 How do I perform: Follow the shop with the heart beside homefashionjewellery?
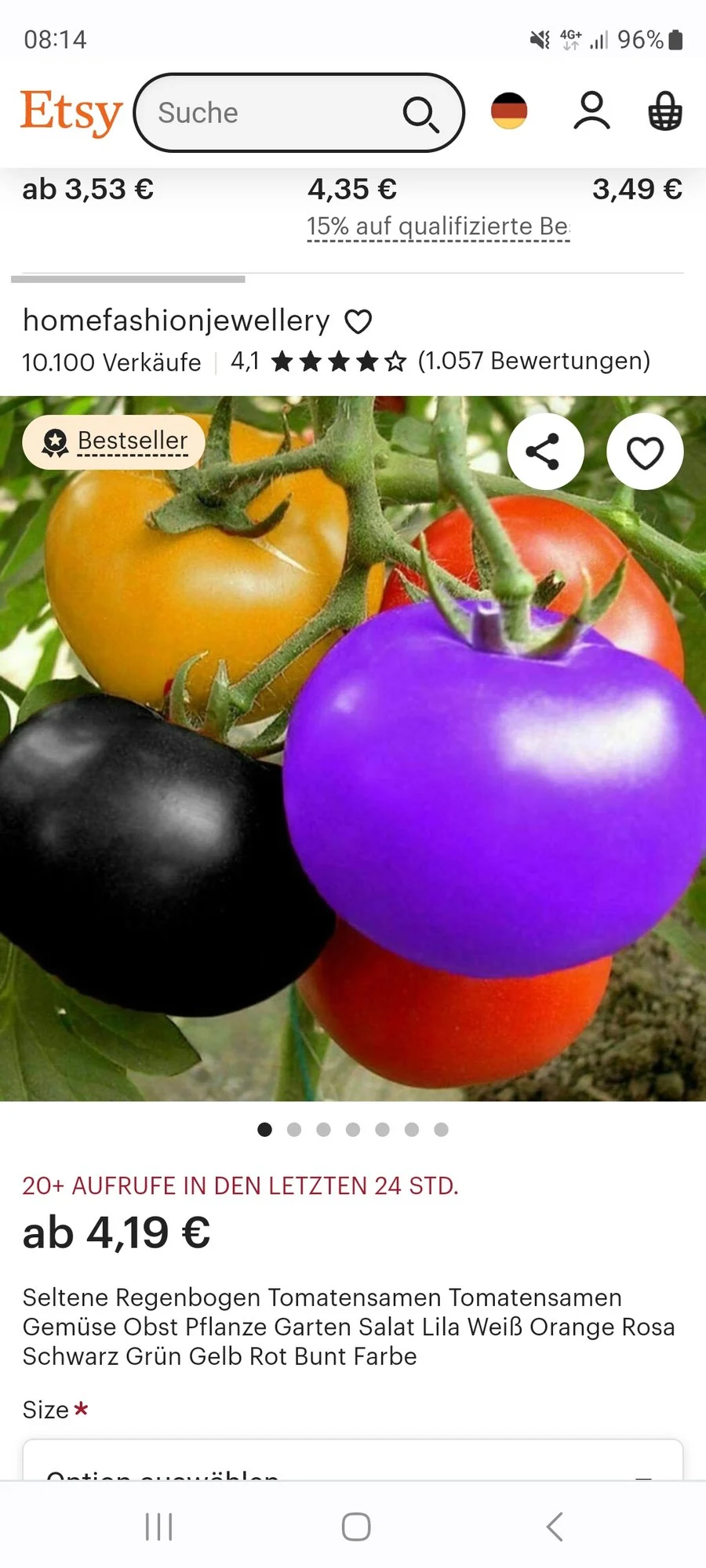(x=358, y=321)
